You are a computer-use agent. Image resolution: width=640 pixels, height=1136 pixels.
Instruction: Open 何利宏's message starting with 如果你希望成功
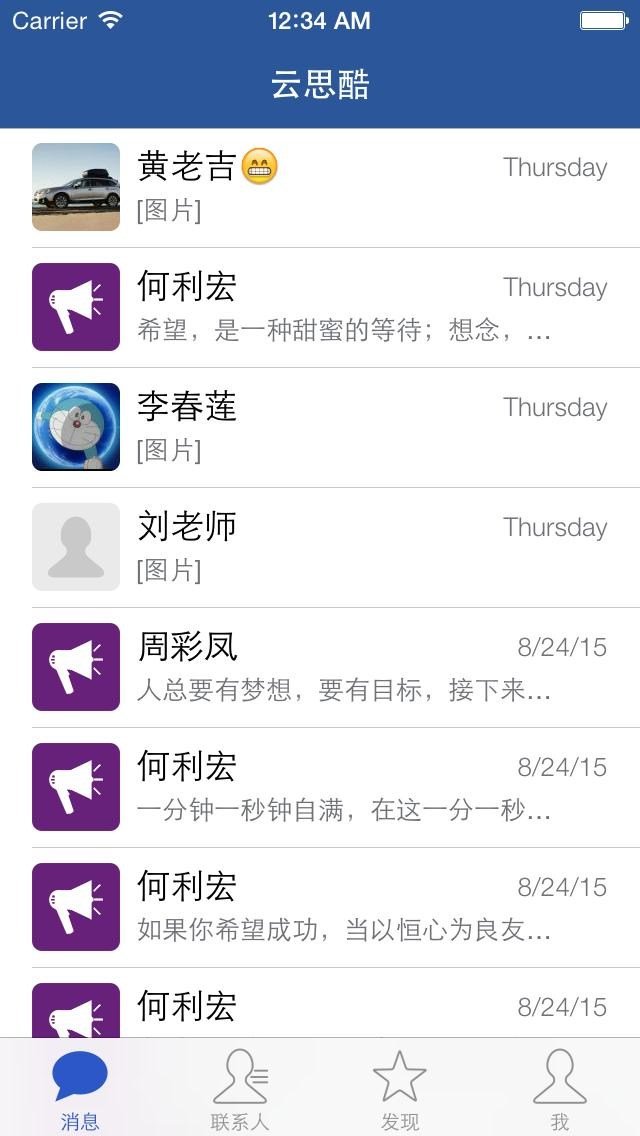click(320, 908)
